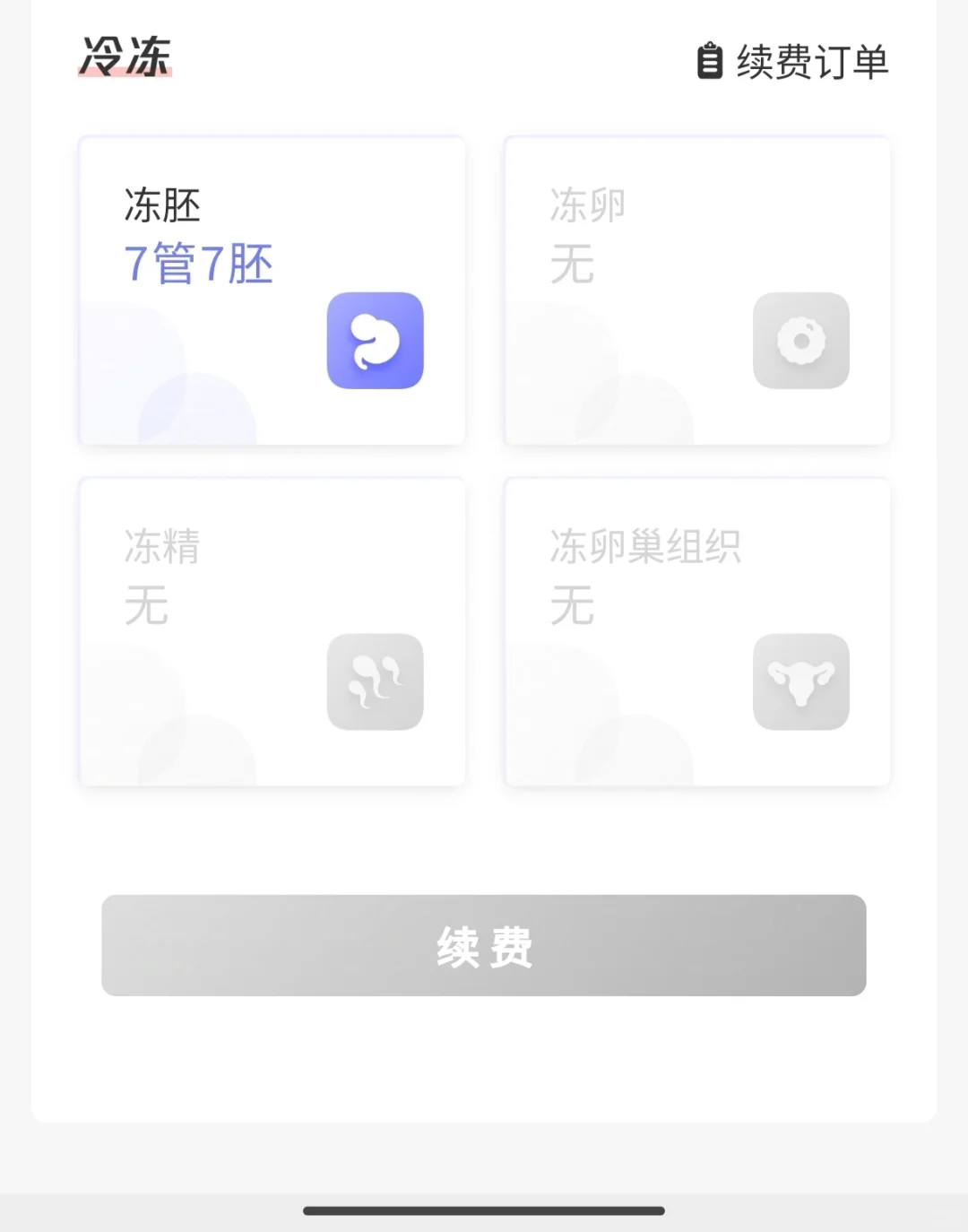Screen dimensions: 968x1232
Task: View the 冻卵巢组织 card
Action: 697,632
